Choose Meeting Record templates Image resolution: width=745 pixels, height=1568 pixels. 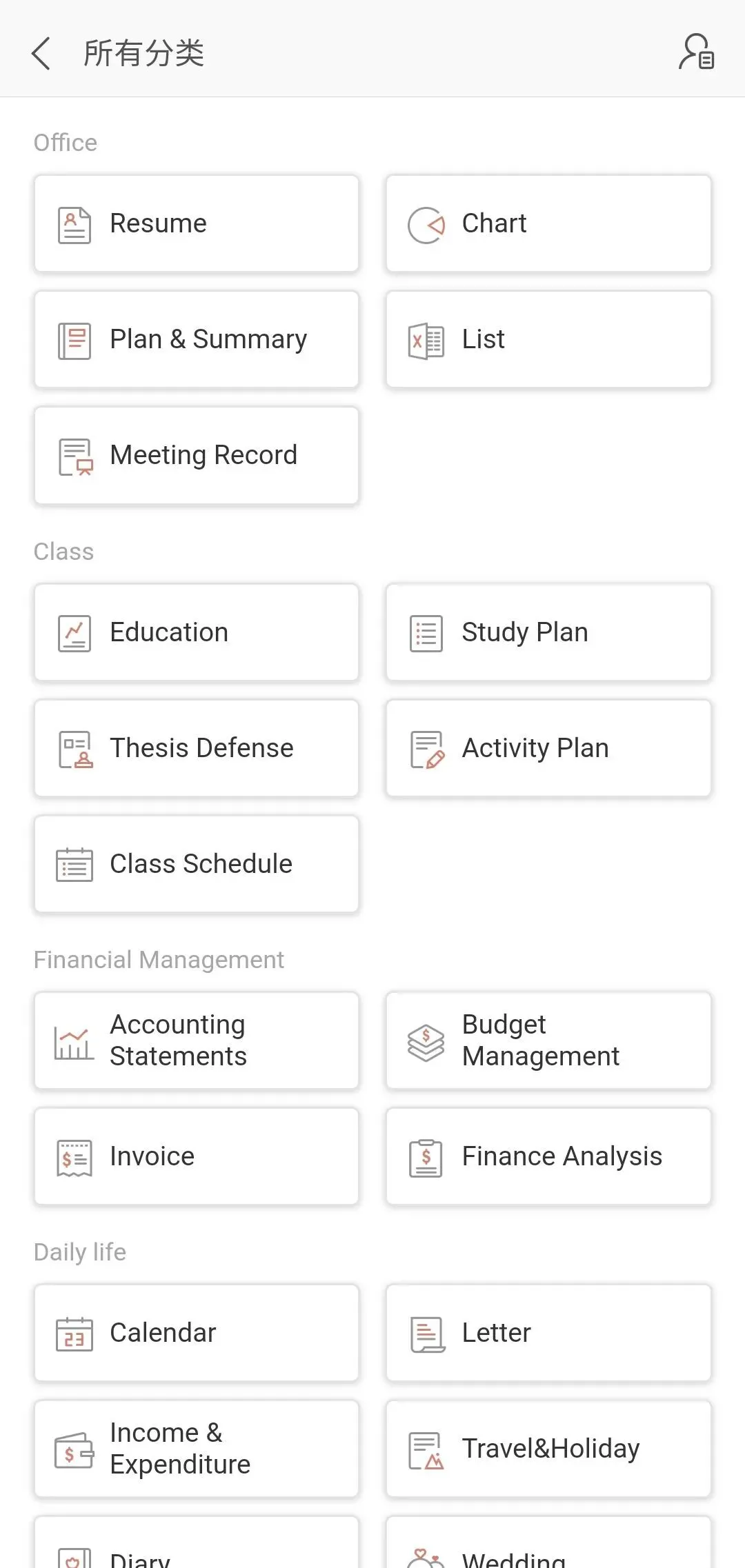click(x=197, y=455)
